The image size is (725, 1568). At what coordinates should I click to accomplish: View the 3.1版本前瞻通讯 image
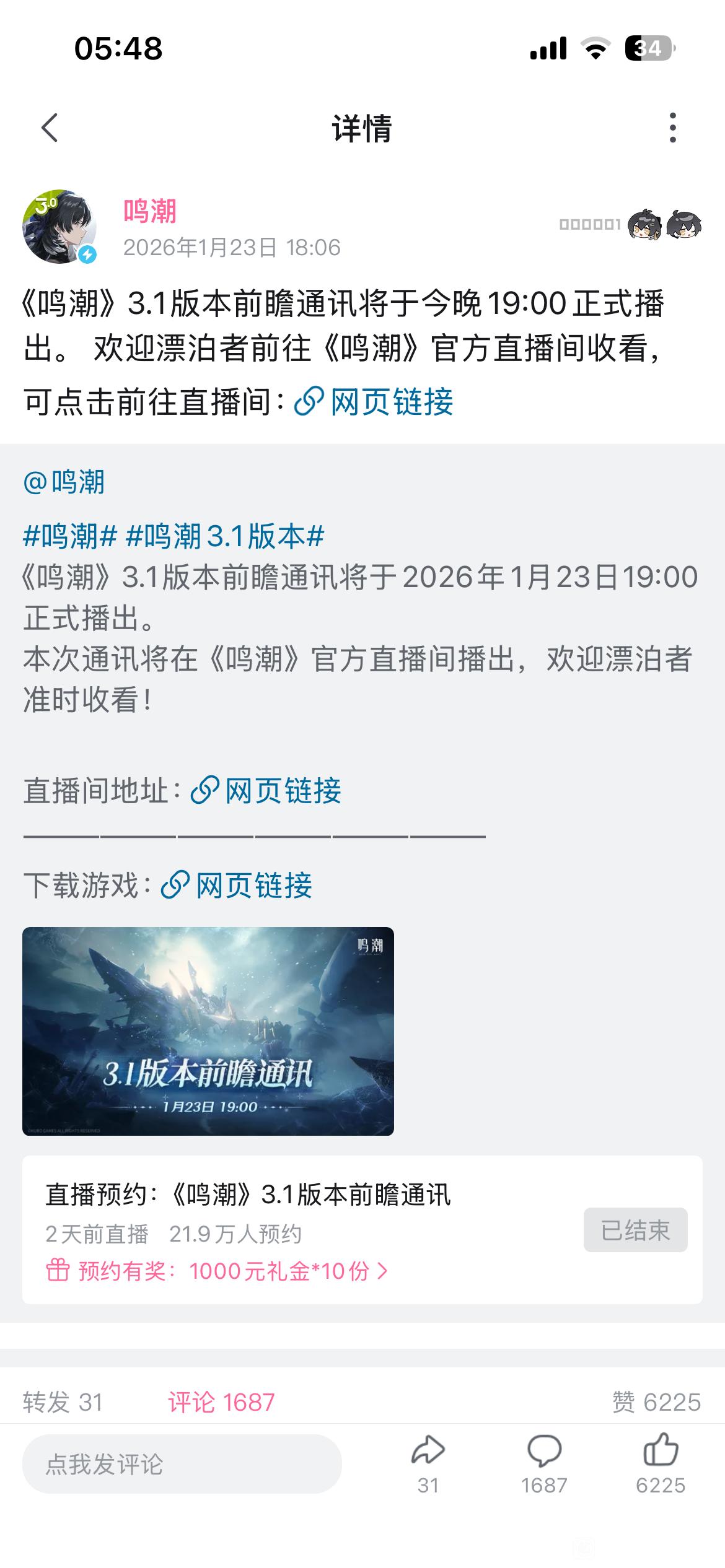208,1030
